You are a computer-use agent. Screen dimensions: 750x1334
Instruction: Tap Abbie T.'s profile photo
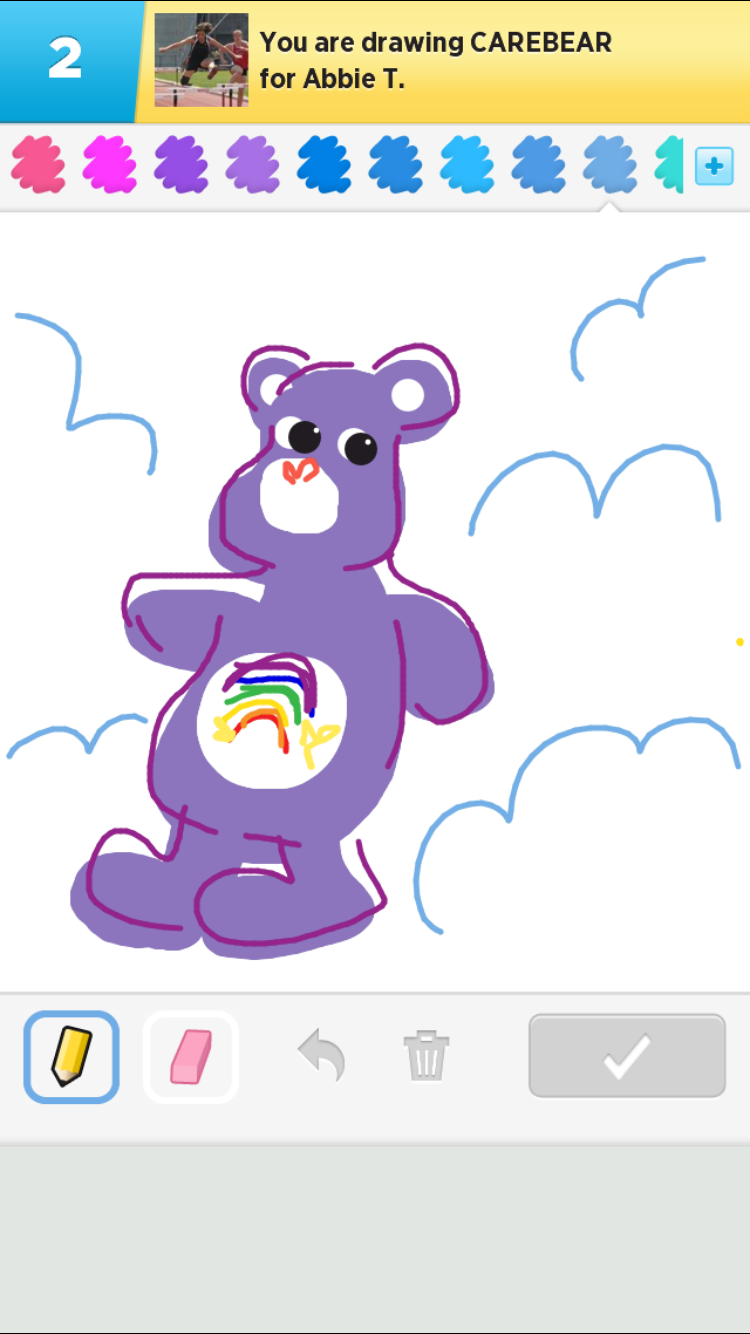201,60
